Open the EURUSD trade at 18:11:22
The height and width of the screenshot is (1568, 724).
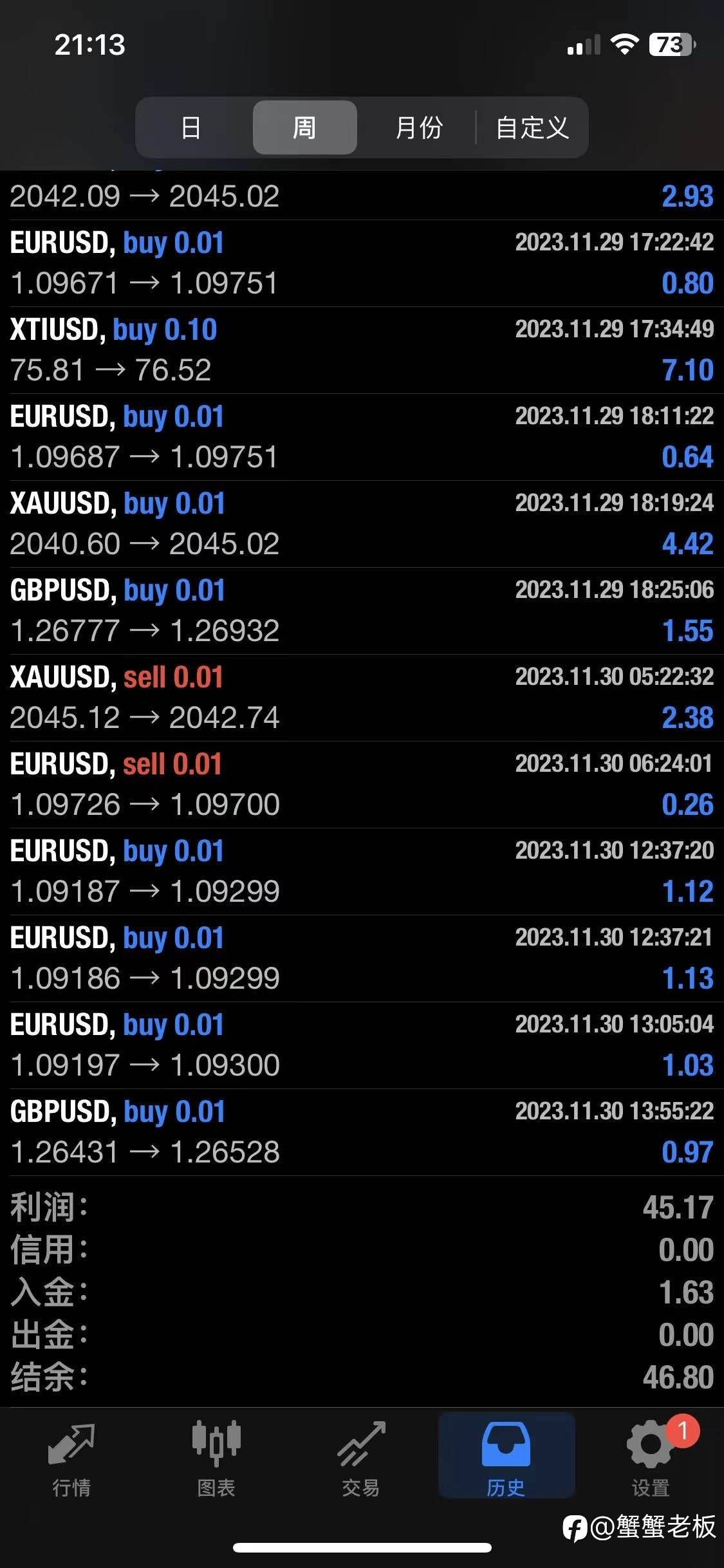click(x=362, y=437)
